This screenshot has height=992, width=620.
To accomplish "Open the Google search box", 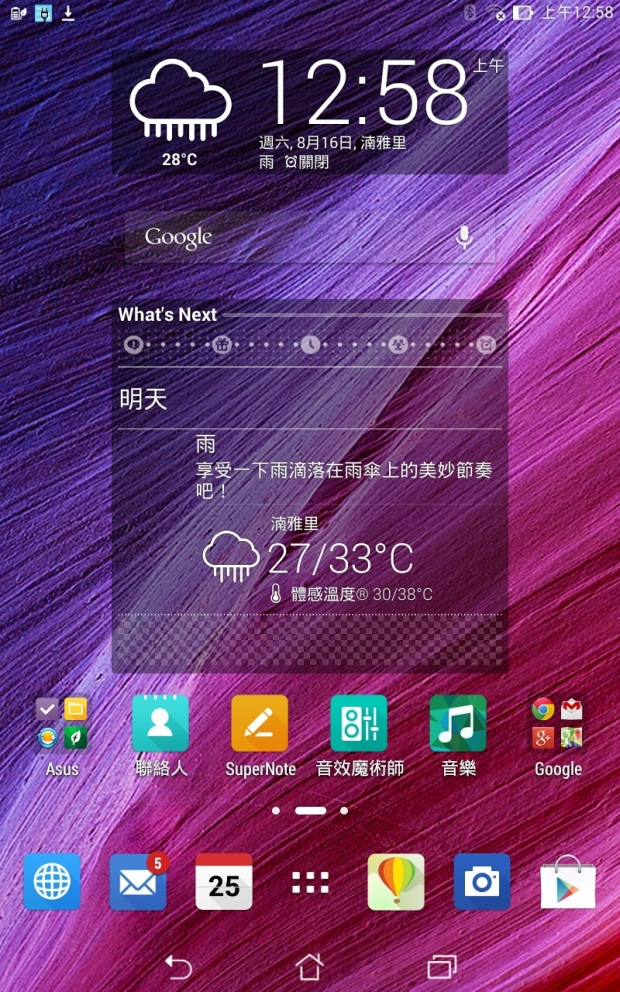I will pos(290,237).
